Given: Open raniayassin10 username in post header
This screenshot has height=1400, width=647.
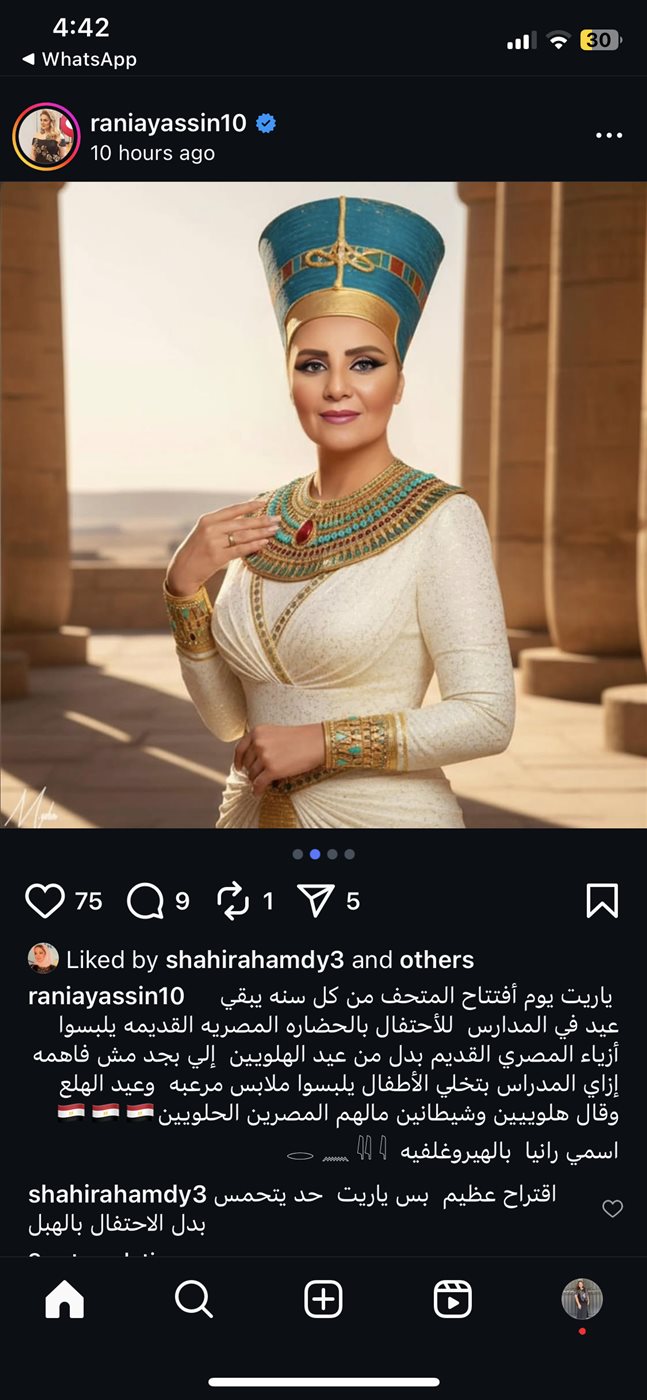Looking at the screenshot, I should [x=168, y=124].
